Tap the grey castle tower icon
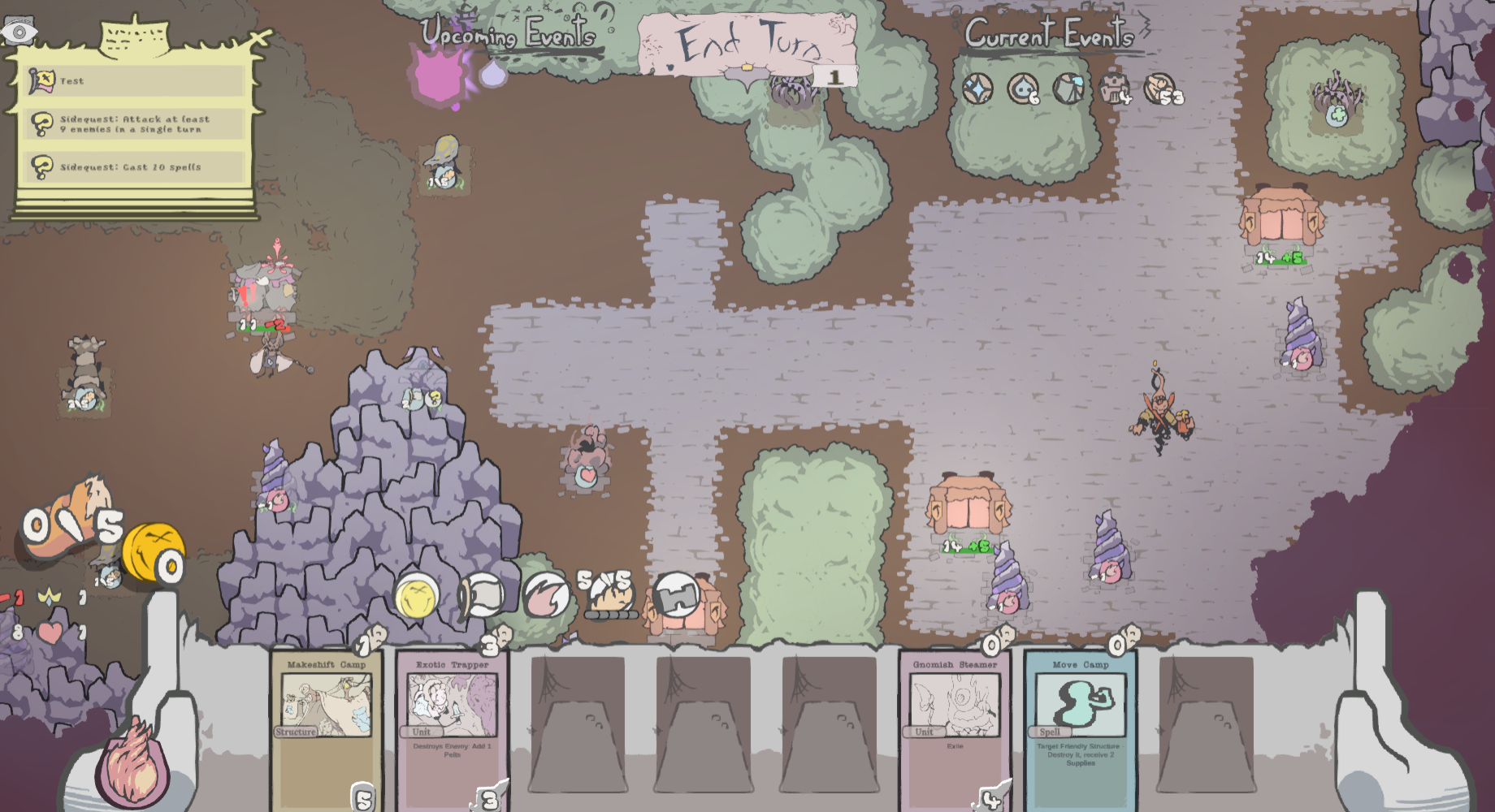The height and width of the screenshot is (812, 1495). point(676,595)
